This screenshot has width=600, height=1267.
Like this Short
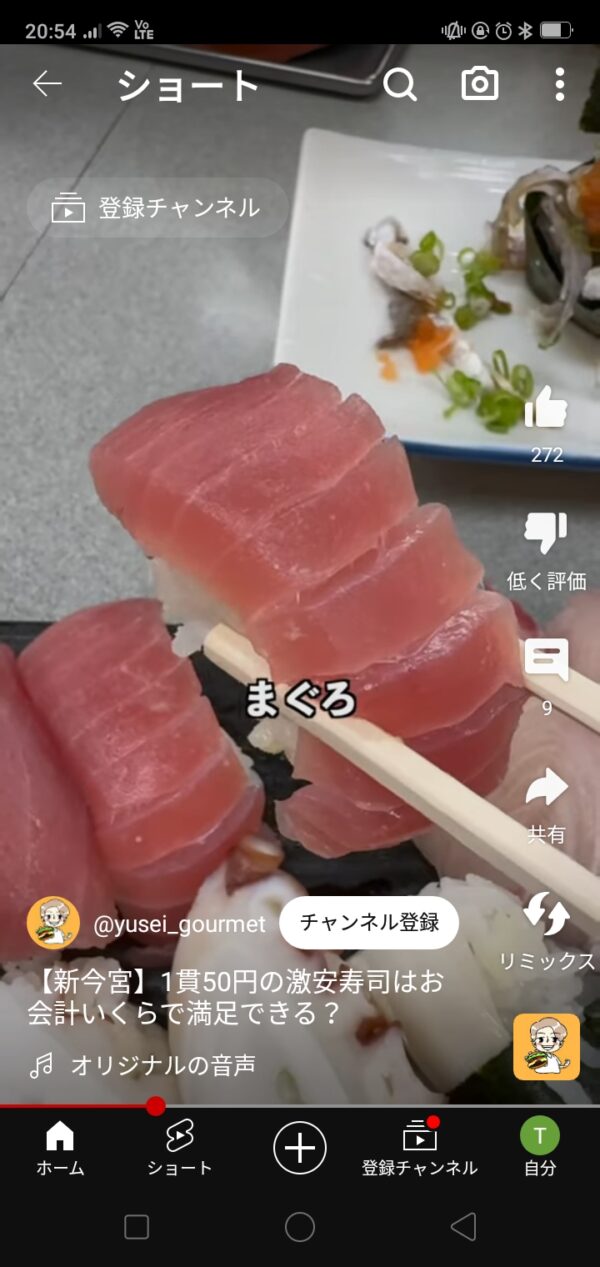coord(546,408)
